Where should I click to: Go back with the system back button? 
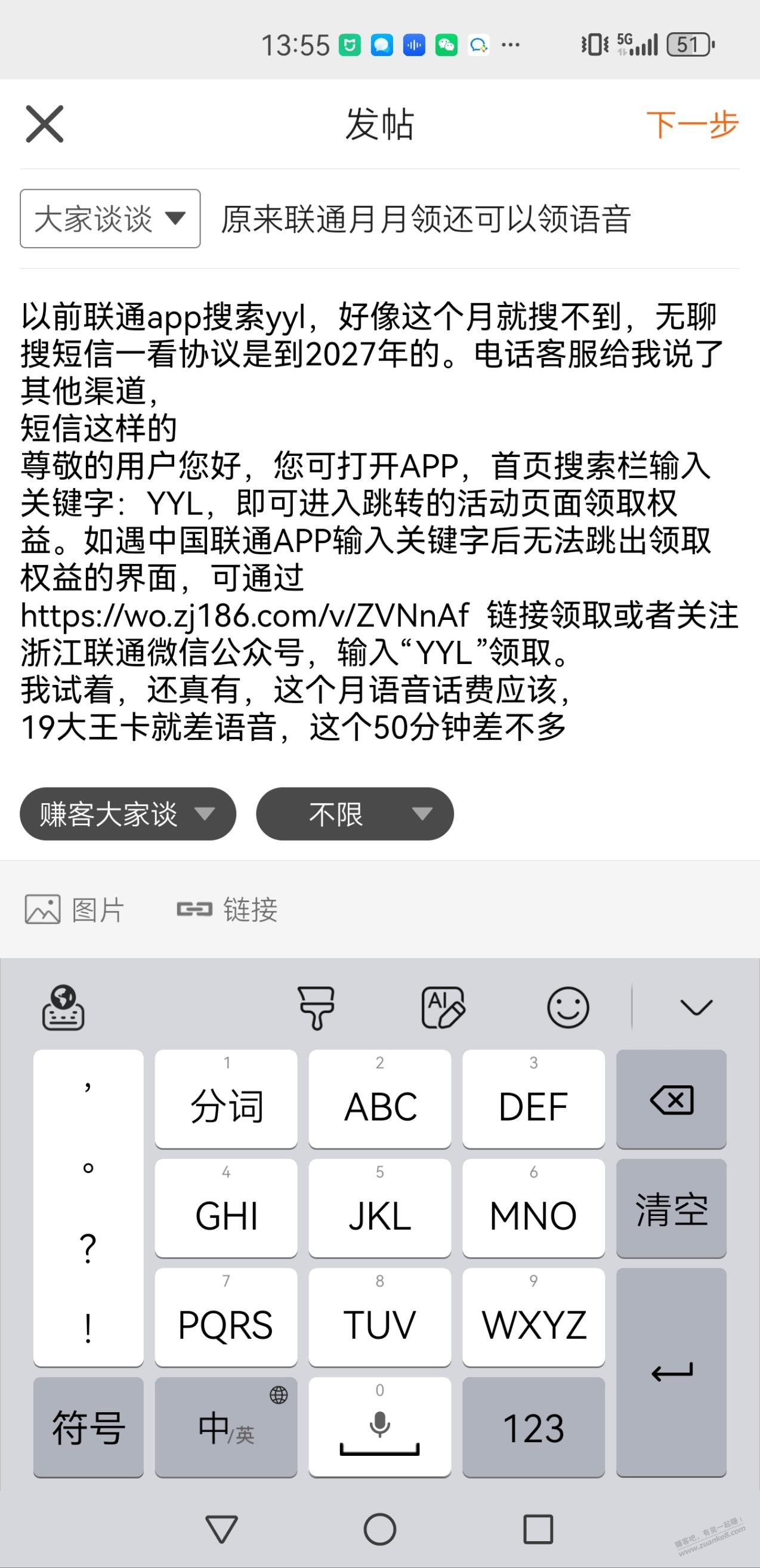pyautogui.click(x=221, y=1529)
